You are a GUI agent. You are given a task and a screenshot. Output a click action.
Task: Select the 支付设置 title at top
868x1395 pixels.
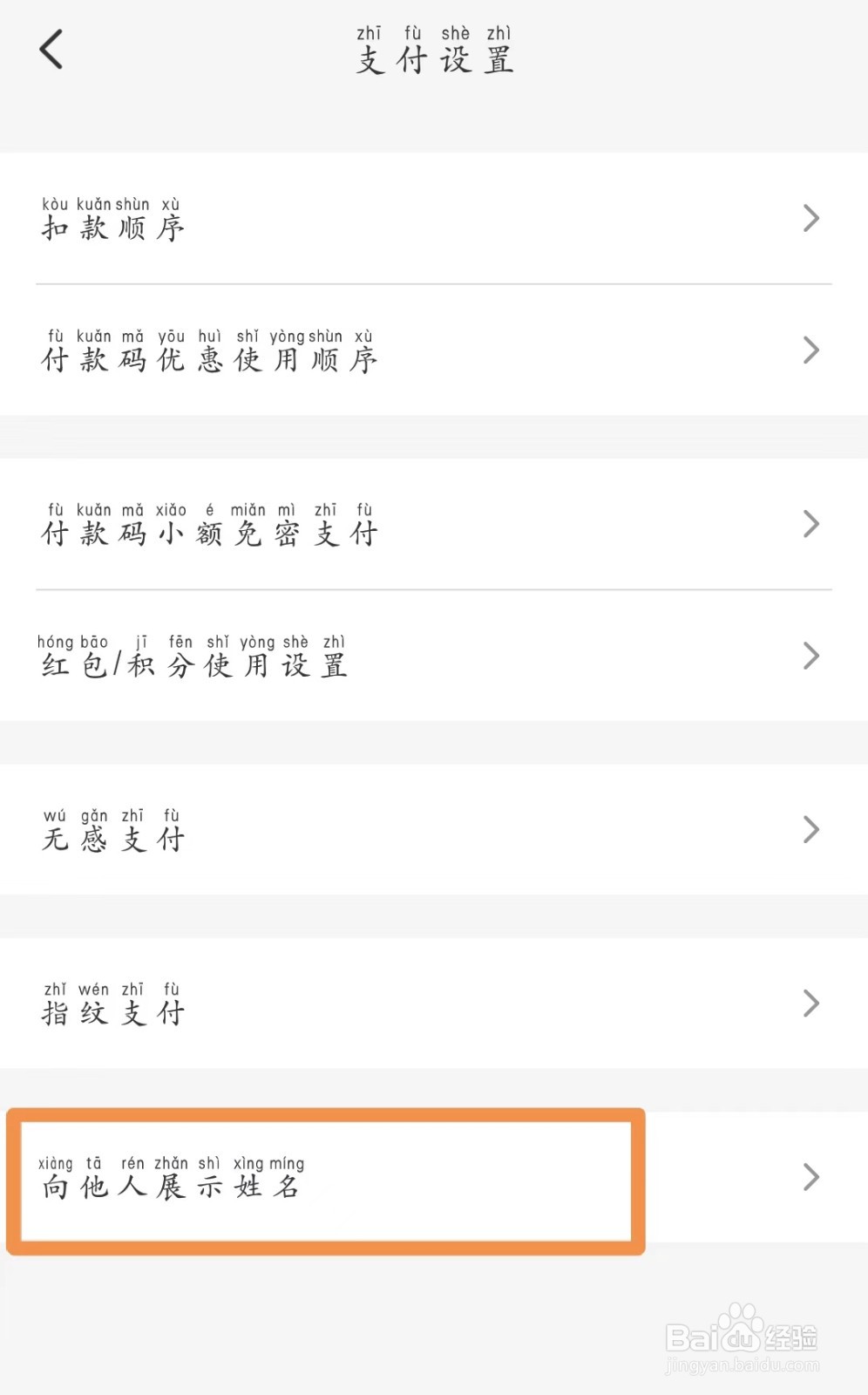tap(434, 59)
